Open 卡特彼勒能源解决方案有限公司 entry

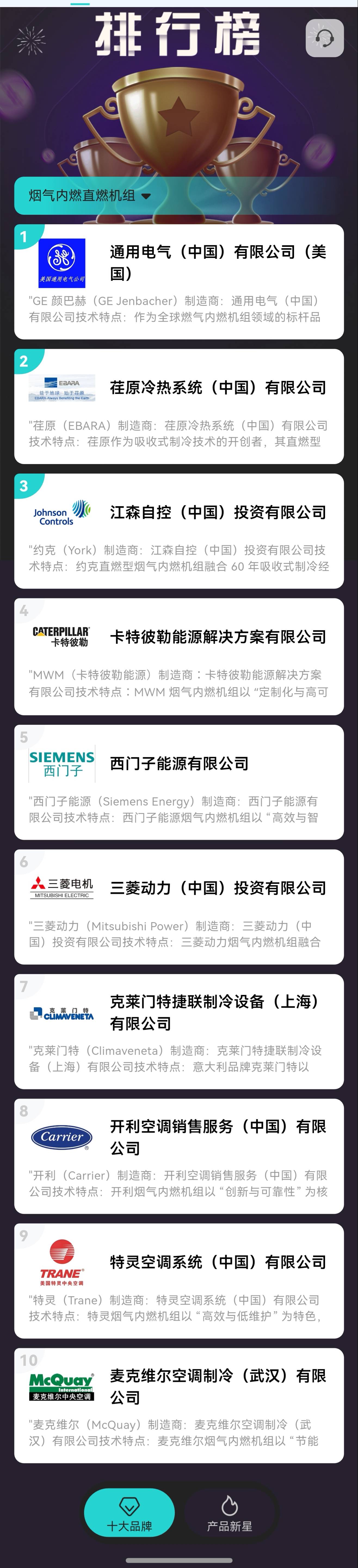pyautogui.click(x=179, y=656)
